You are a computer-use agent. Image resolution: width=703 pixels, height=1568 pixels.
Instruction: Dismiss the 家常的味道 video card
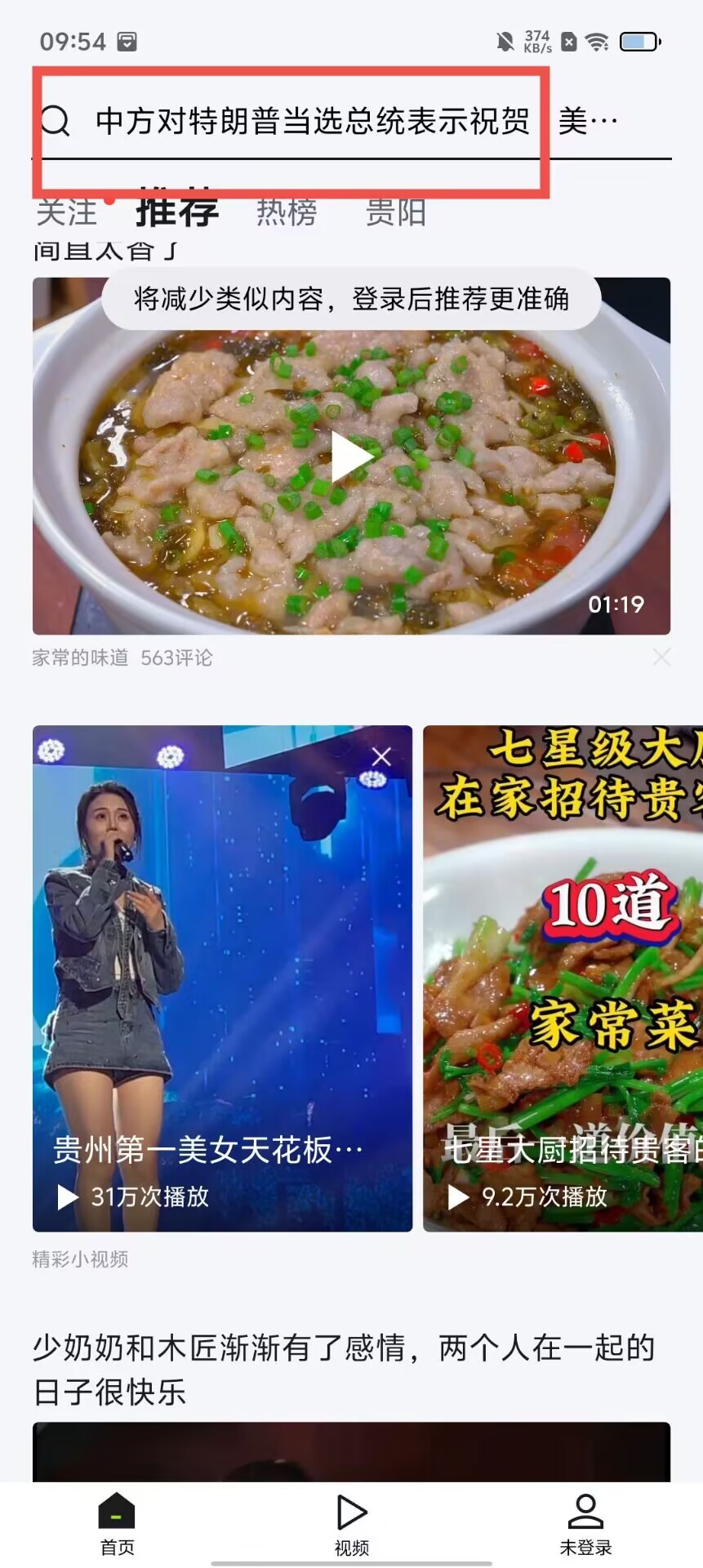pyautogui.click(x=661, y=657)
